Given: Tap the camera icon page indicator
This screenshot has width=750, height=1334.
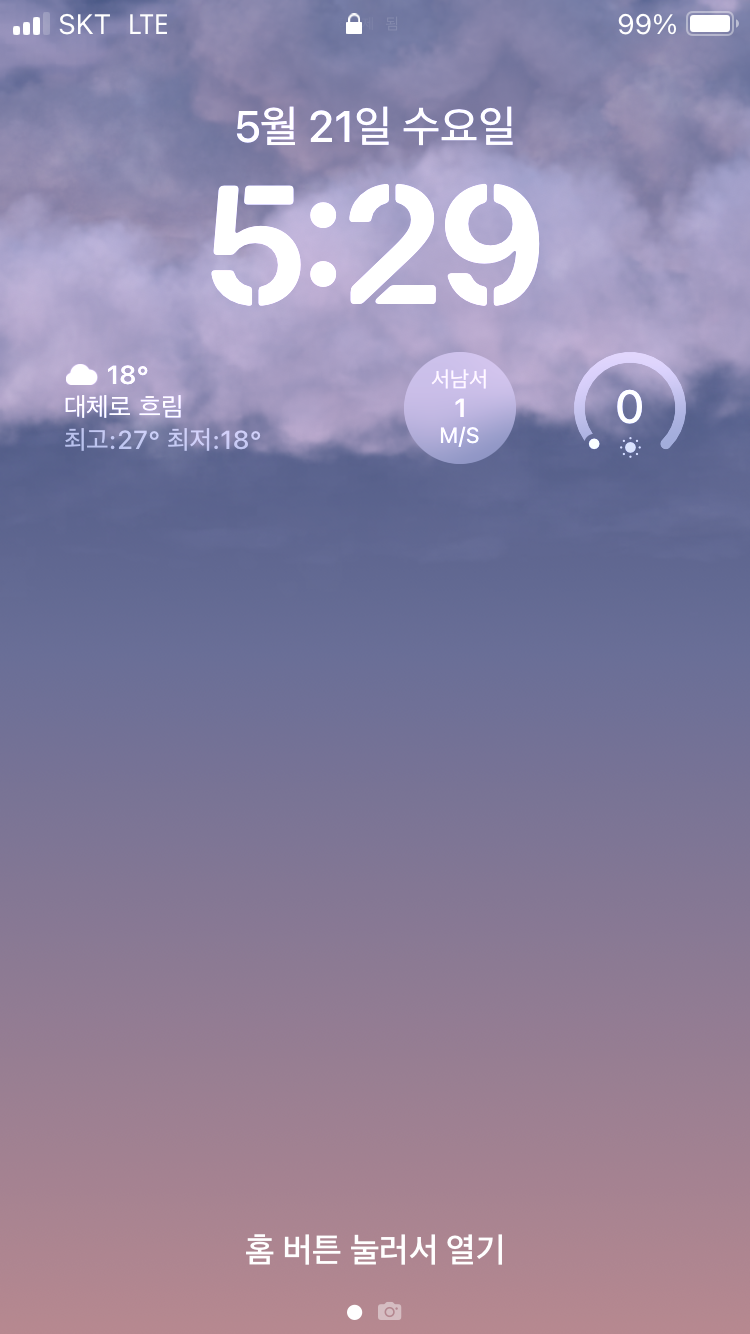Looking at the screenshot, I should 389,1311.
